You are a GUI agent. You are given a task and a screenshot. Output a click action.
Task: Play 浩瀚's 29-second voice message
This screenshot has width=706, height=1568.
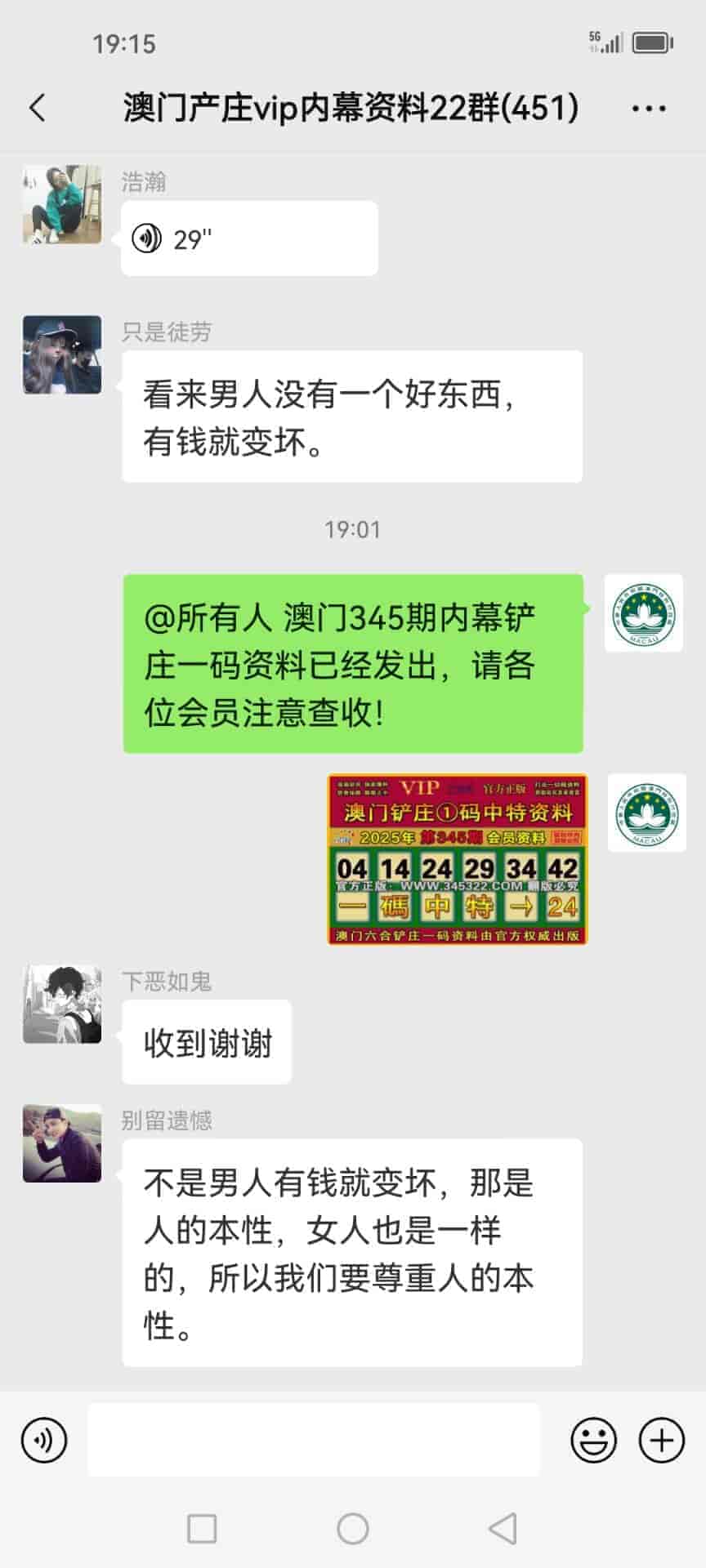[x=248, y=238]
